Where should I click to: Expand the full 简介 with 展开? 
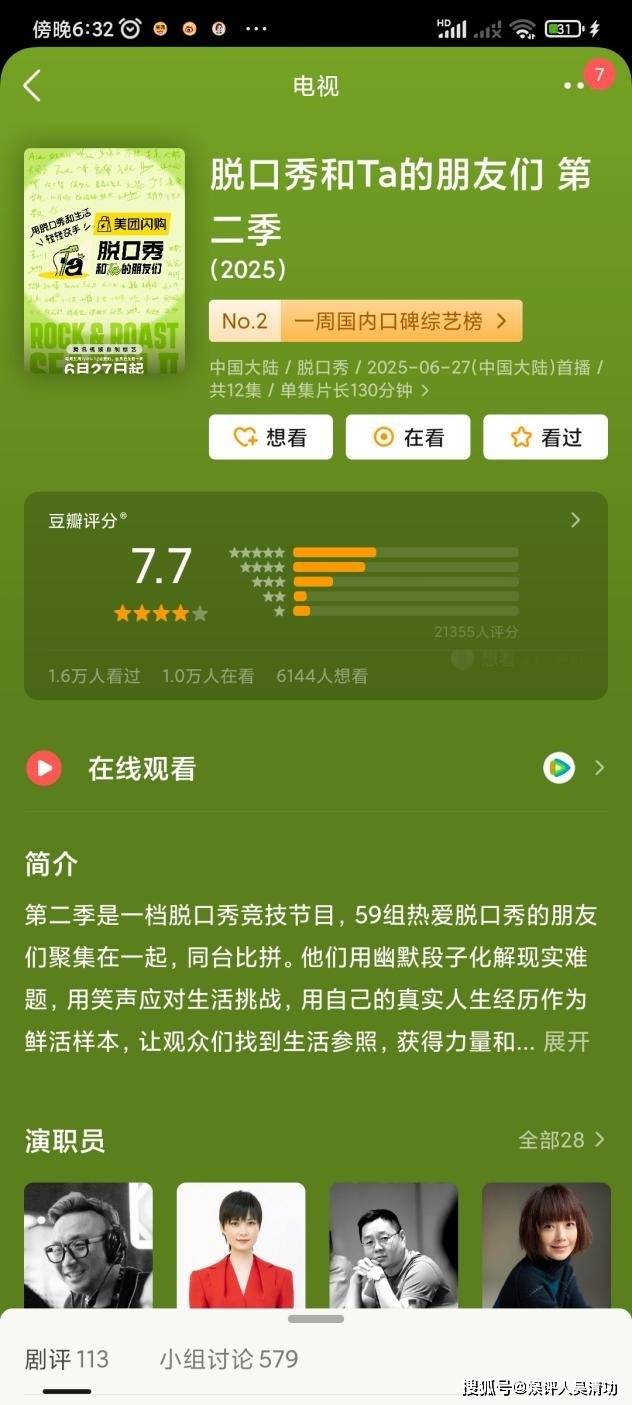tap(566, 1043)
